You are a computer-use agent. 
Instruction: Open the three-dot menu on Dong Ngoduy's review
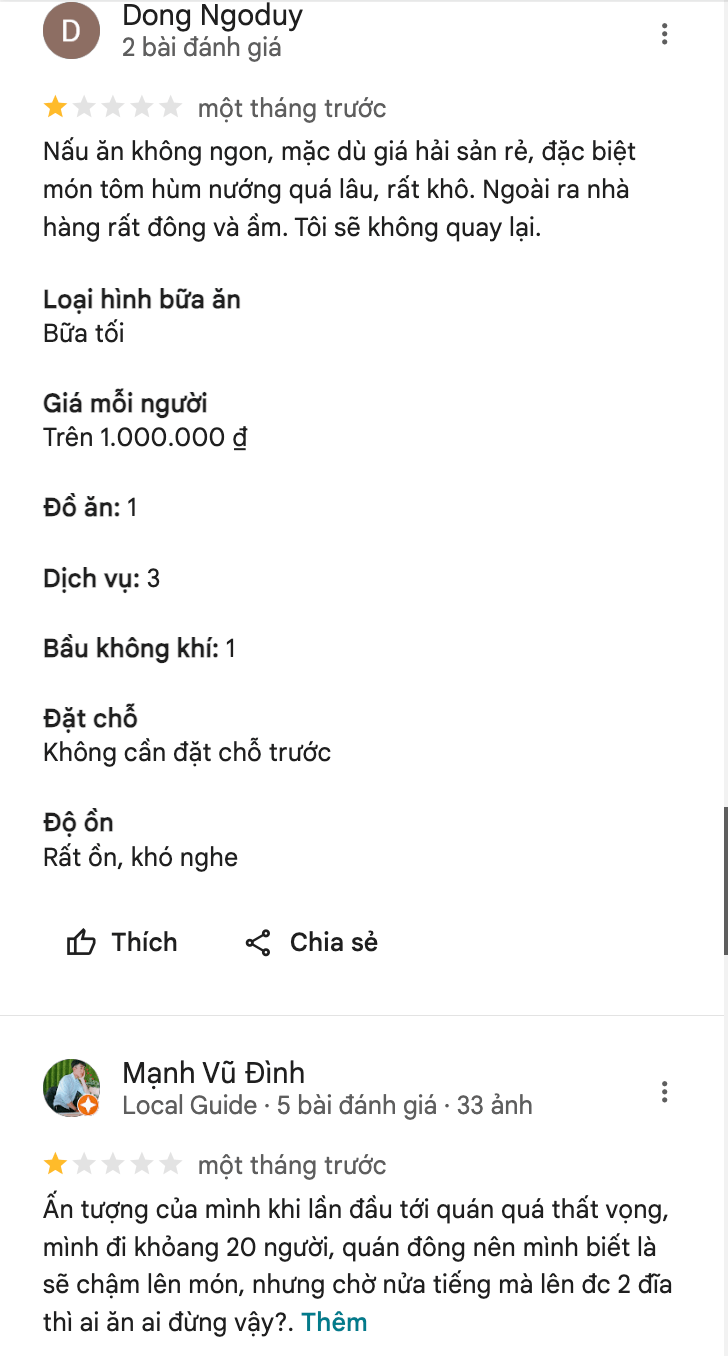665,33
